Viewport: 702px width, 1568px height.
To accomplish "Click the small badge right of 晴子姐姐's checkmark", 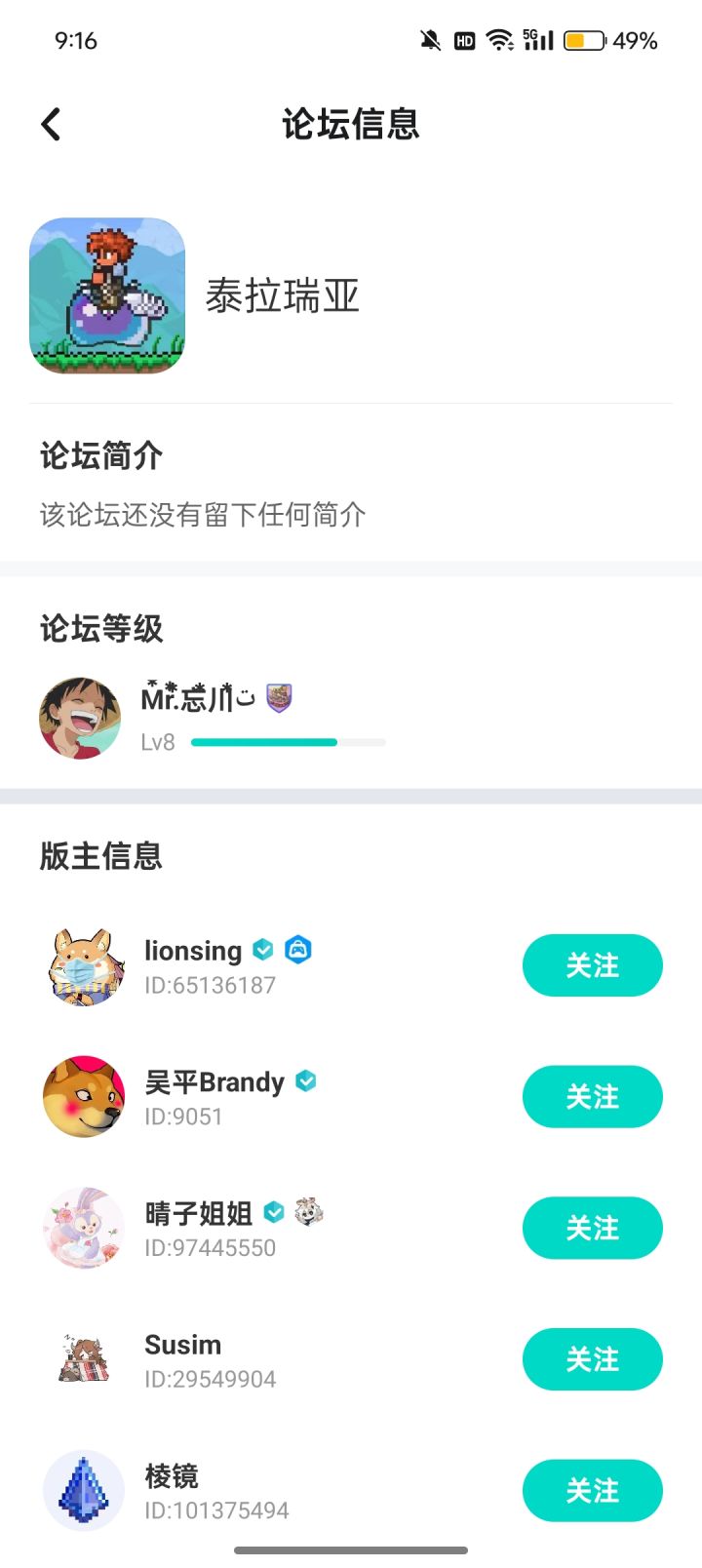I will point(308,1211).
